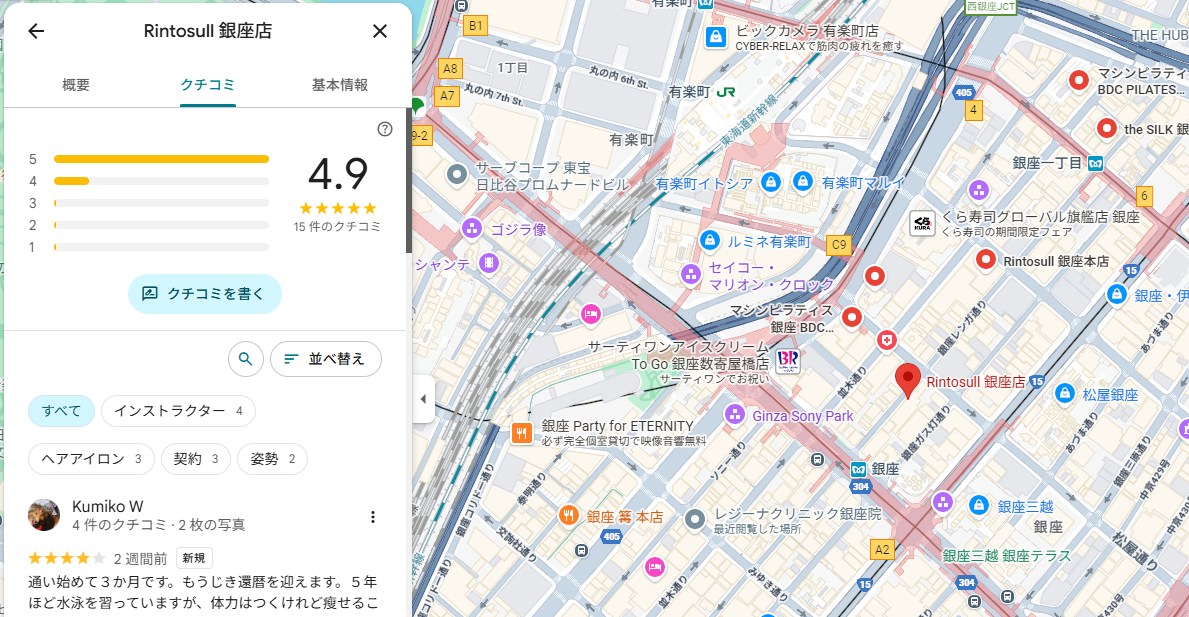This screenshot has height=617, width=1189.
Task: Close the Rintosull 銀座店 panel
Action: click(380, 31)
